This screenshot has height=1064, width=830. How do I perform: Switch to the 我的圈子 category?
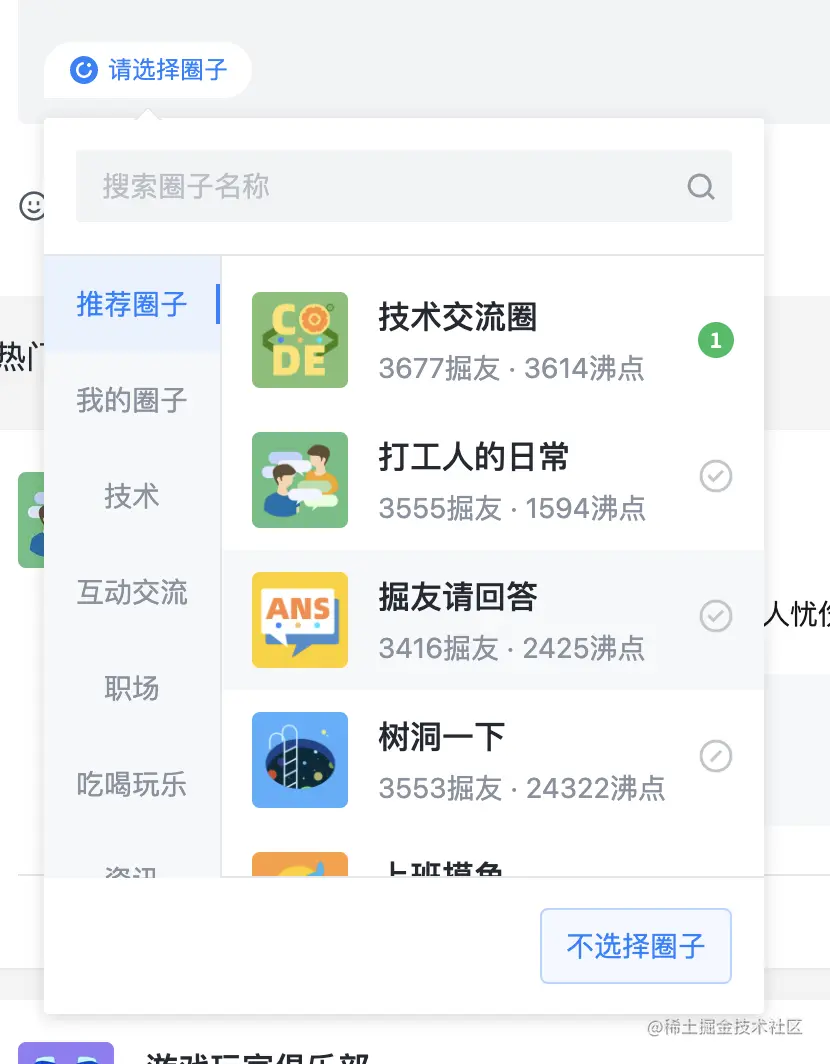pos(132,400)
